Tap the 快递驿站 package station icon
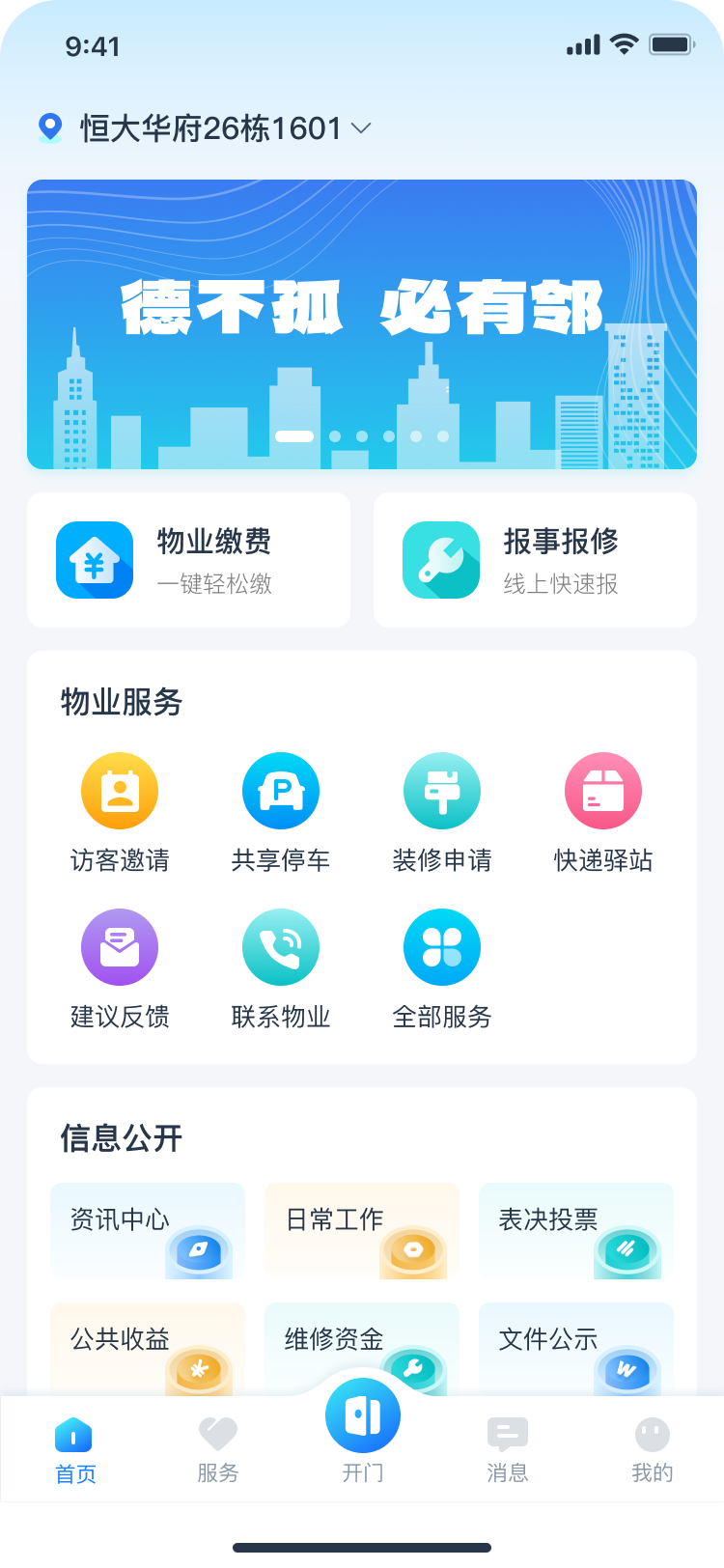The width and height of the screenshot is (724, 1568). (x=602, y=790)
